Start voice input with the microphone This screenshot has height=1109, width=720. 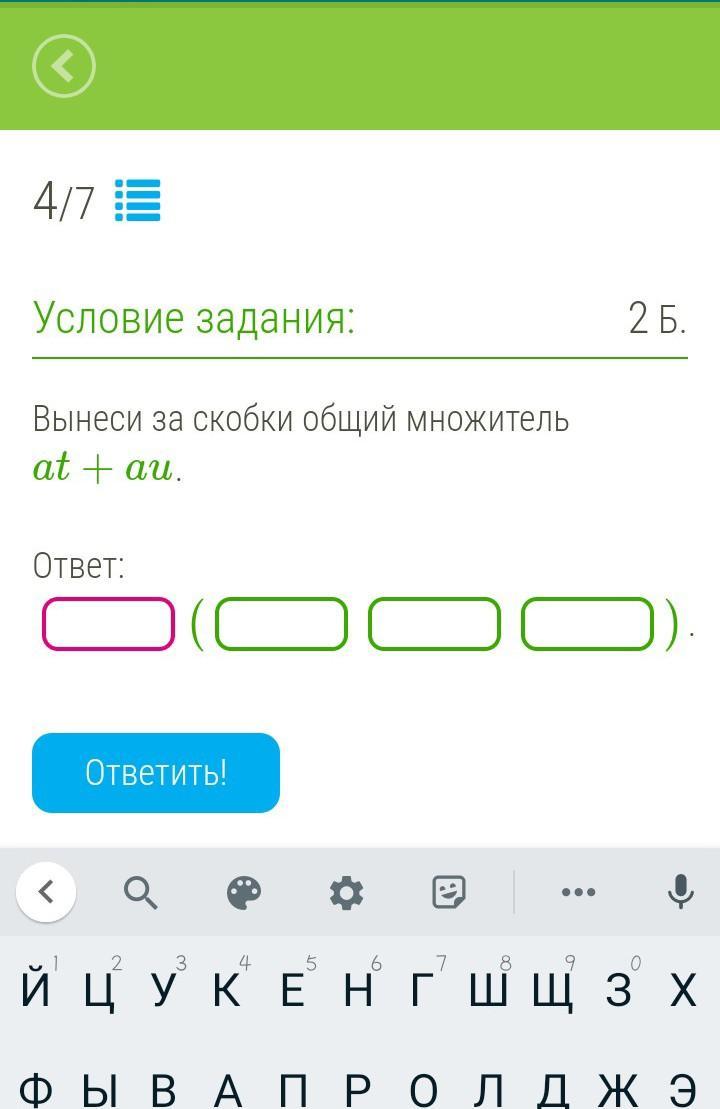click(680, 892)
